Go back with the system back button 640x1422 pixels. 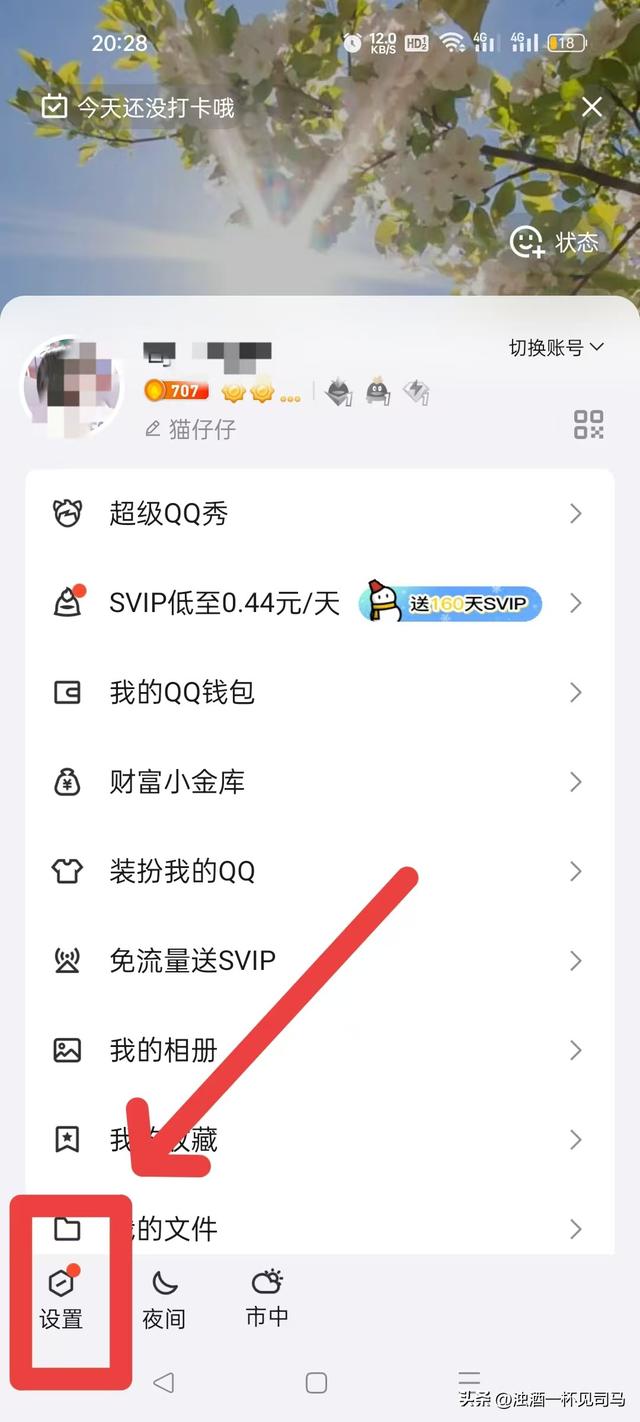click(x=163, y=1383)
